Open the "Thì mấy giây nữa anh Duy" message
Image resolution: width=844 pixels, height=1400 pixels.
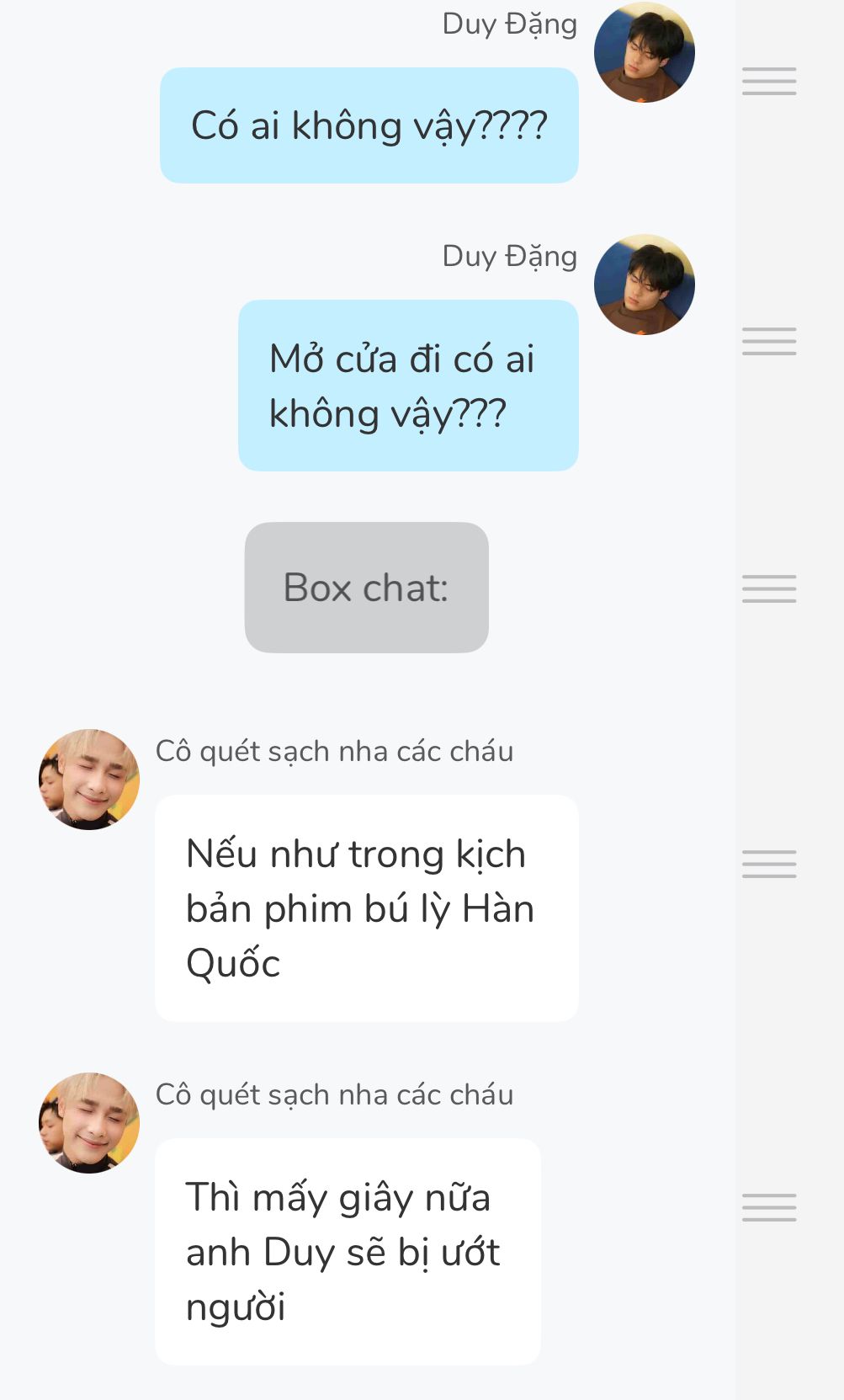click(x=348, y=1252)
